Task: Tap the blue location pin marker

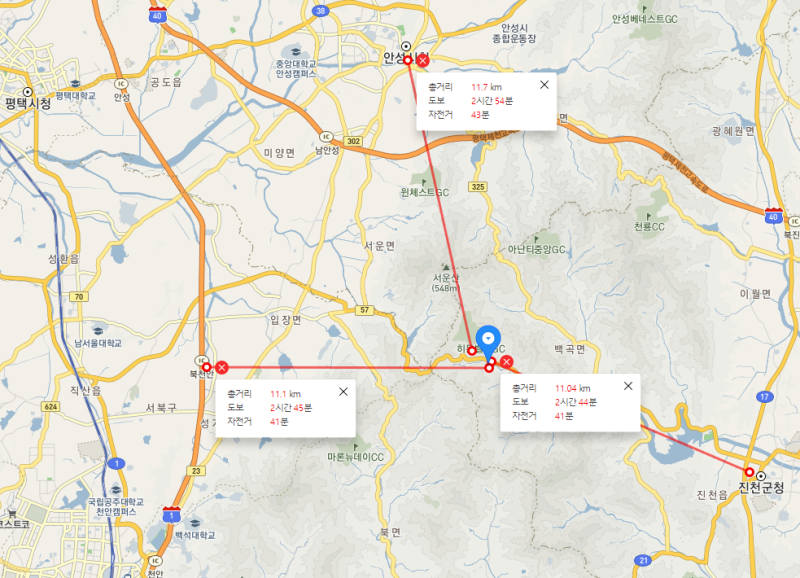Action: click(488, 341)
